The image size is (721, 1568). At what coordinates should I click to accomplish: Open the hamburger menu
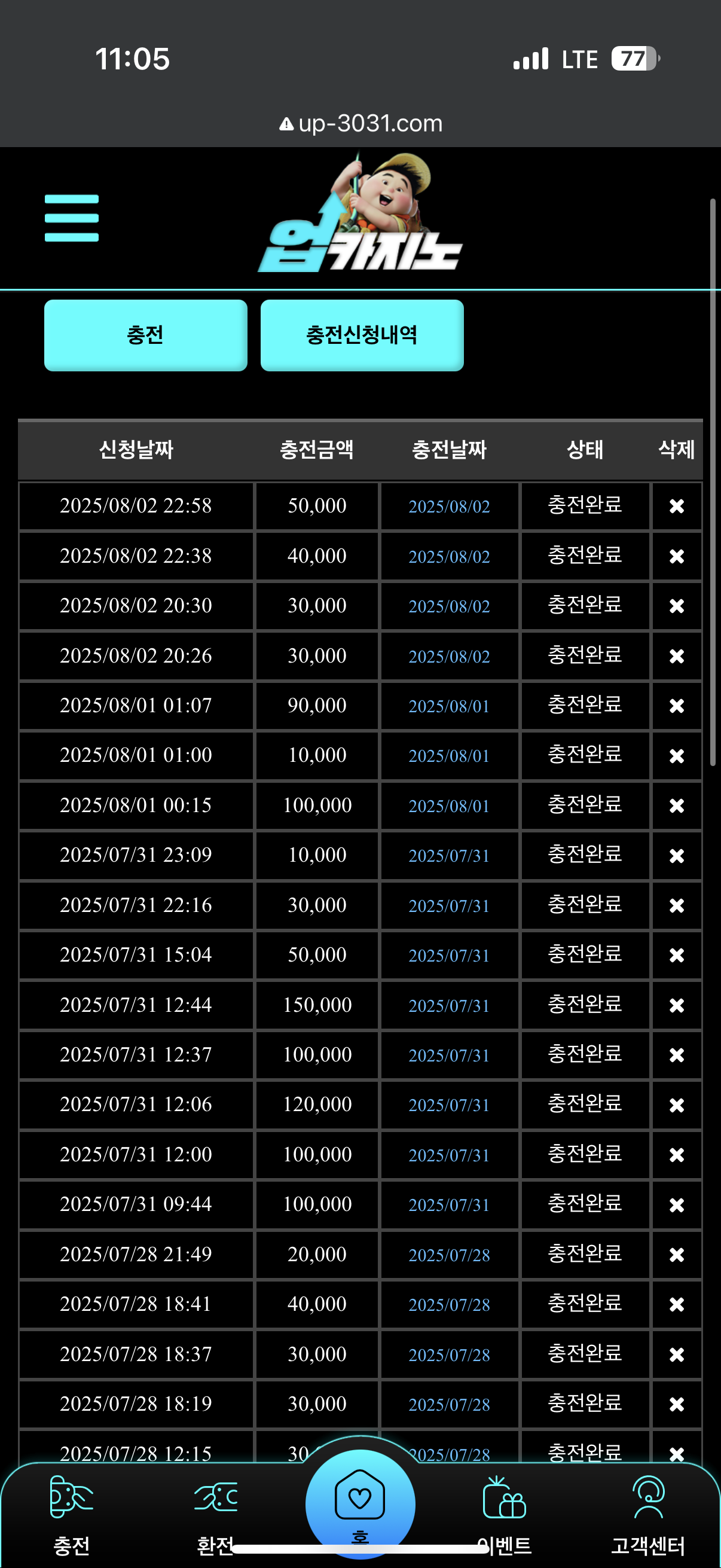pyautogui.click(x=71, y=218)
